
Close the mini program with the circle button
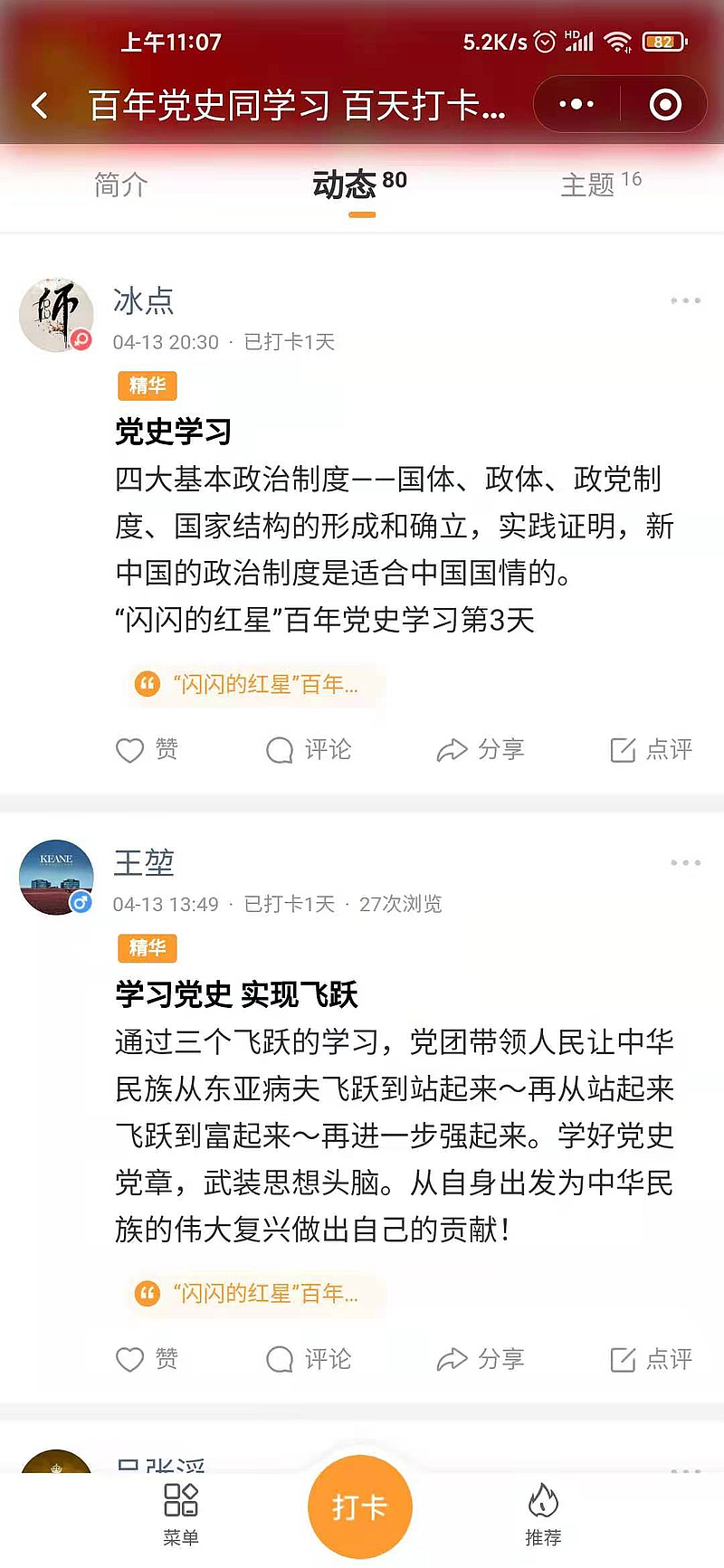(665, 105)
